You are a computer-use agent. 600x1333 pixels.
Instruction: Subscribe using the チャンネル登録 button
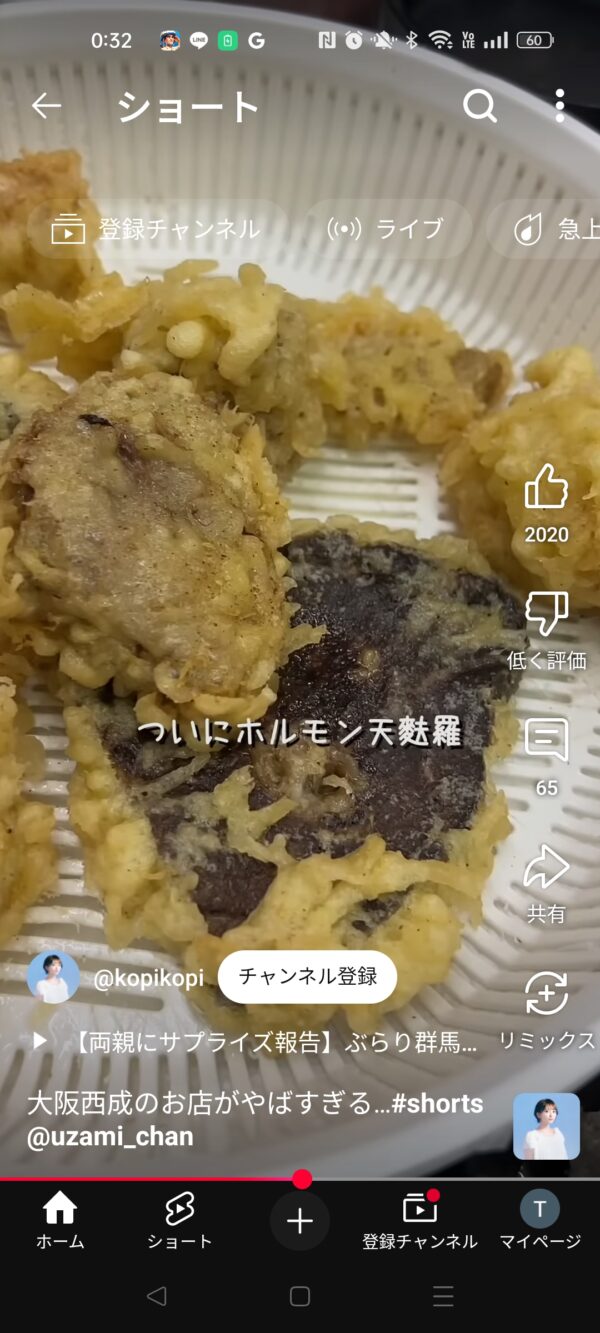point(307,977)
